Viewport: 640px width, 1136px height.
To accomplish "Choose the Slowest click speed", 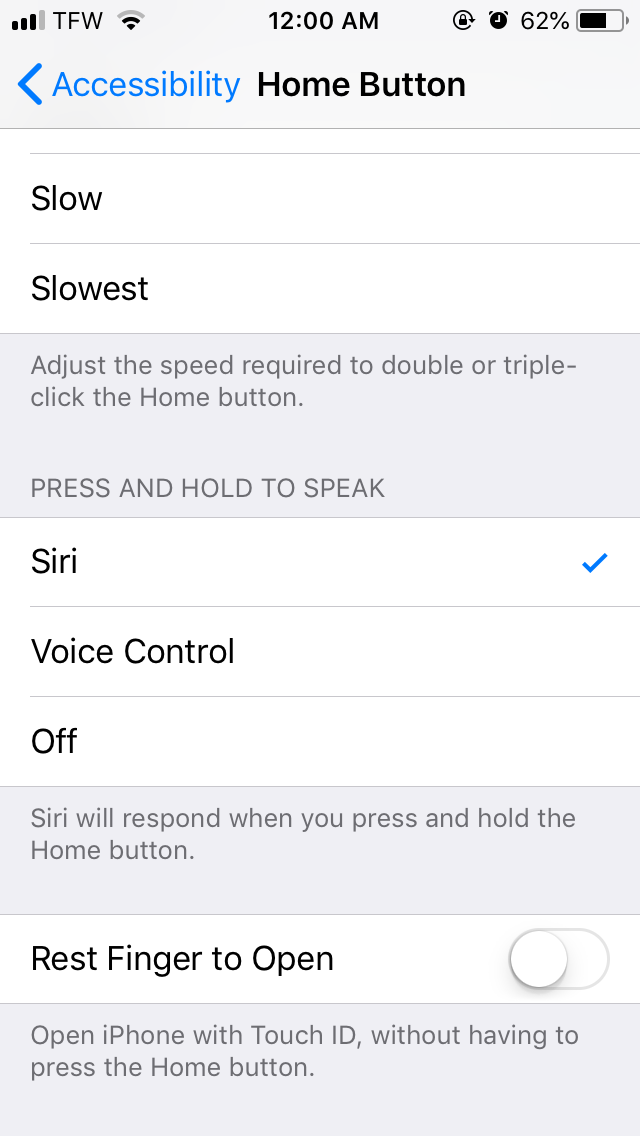I will 320,289.
